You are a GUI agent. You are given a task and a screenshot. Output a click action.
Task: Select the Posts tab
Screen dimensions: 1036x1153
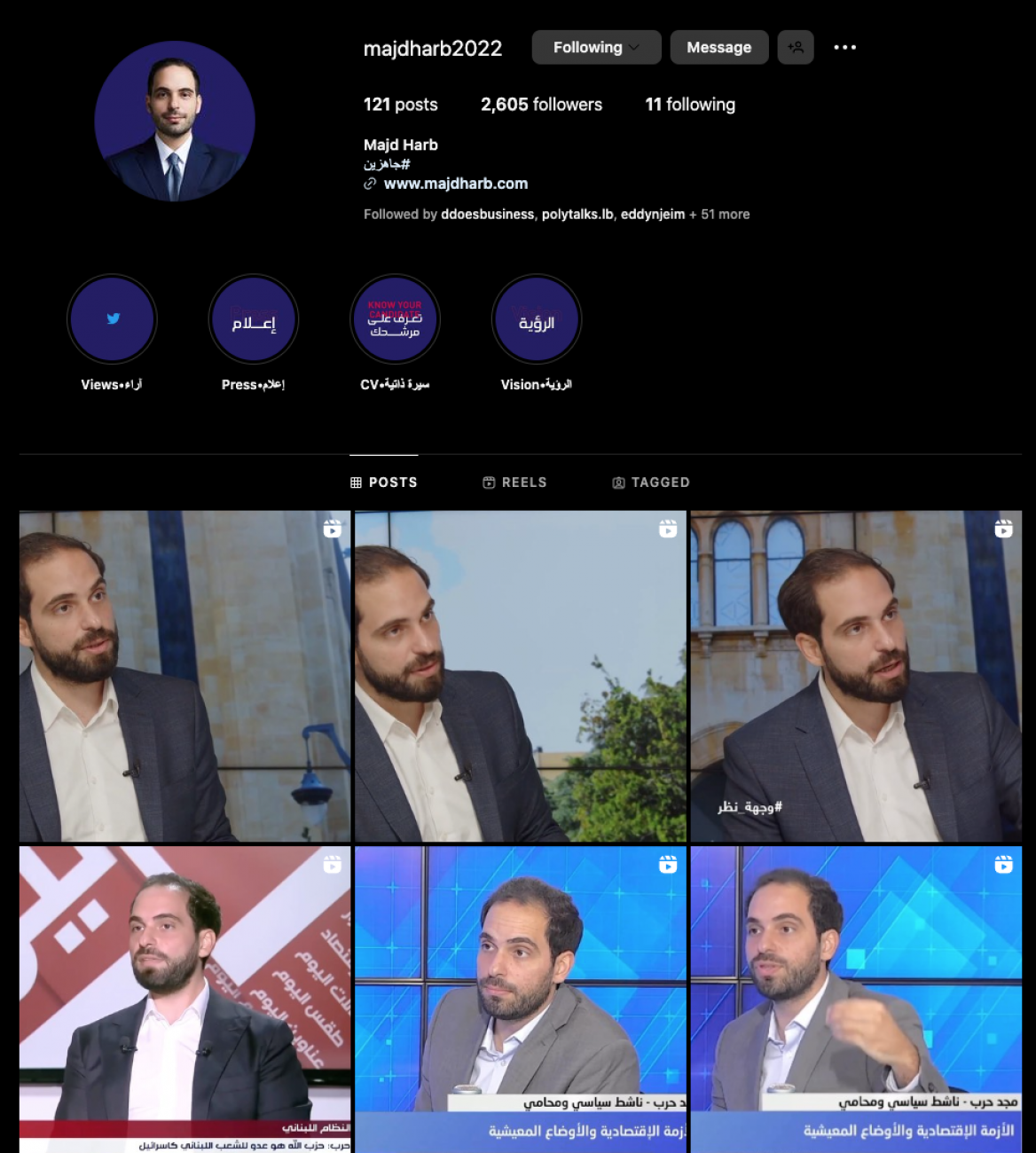(384, 482)
